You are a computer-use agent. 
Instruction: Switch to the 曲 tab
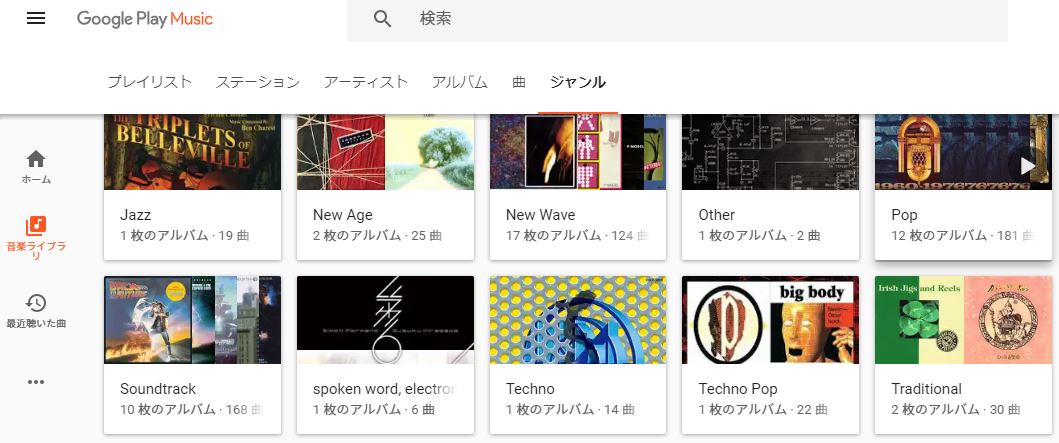519,82
